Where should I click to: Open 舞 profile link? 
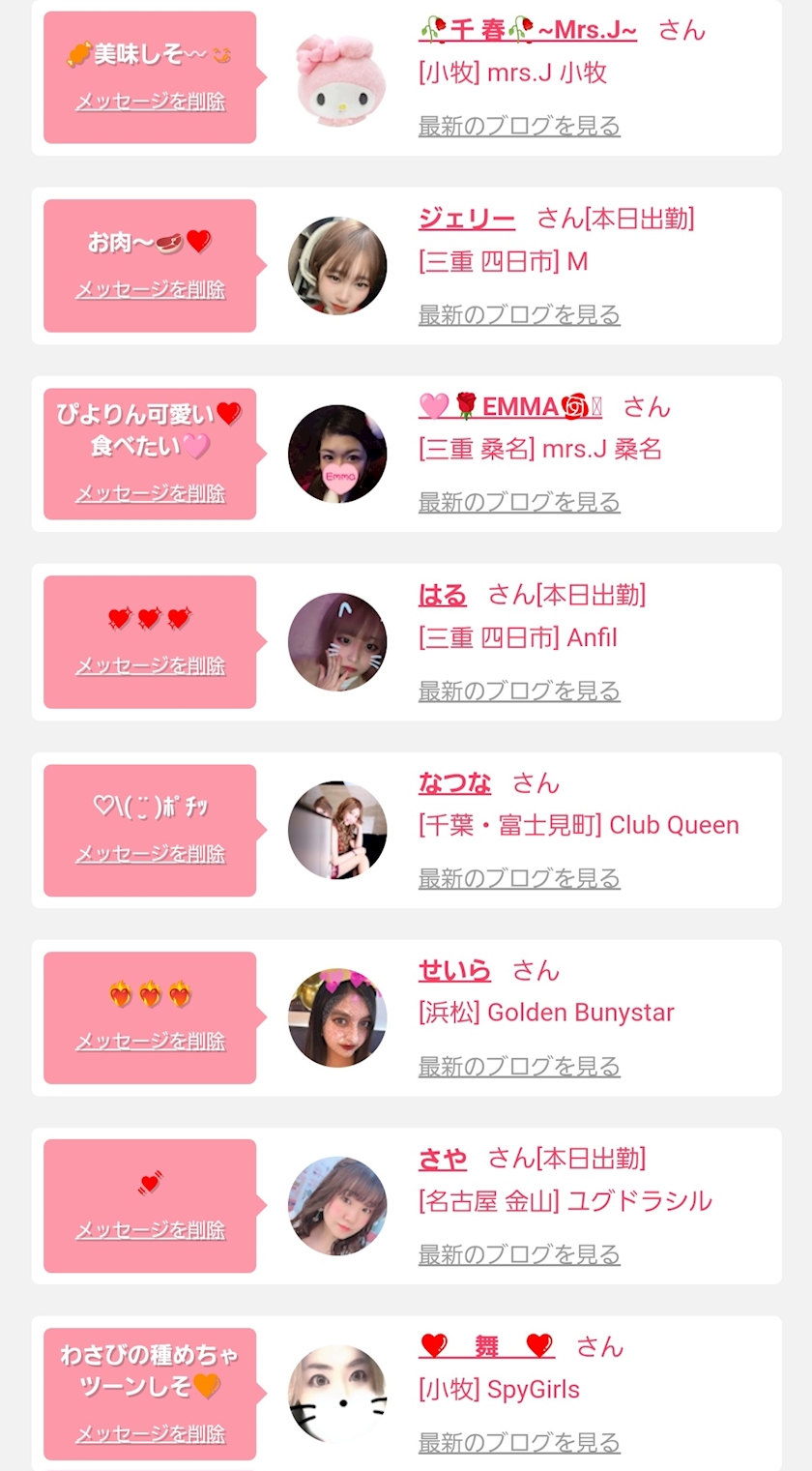click(487, 1346)
